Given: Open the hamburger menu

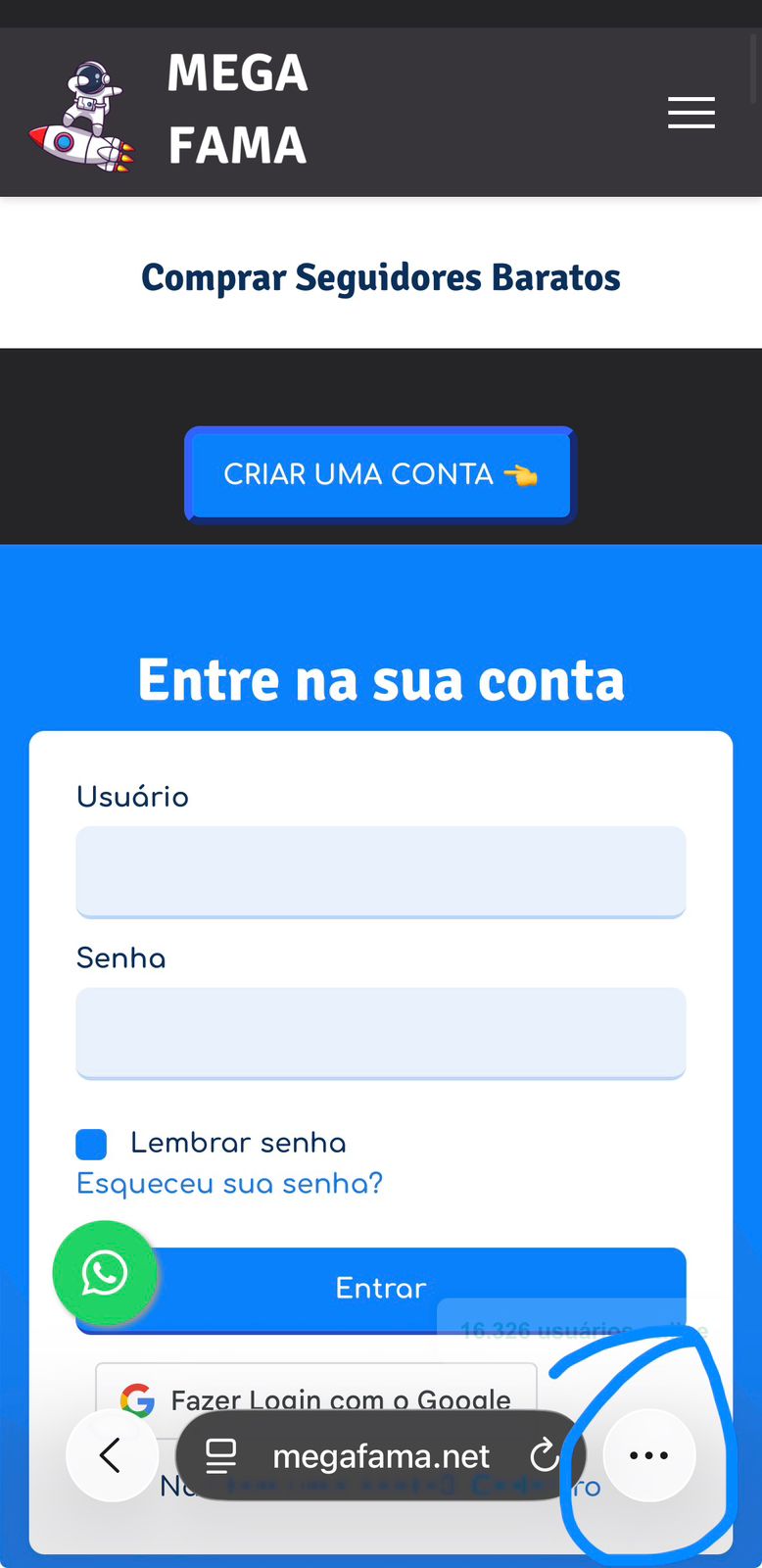Looking at the screenshot, I should click(x=691, y=113).
